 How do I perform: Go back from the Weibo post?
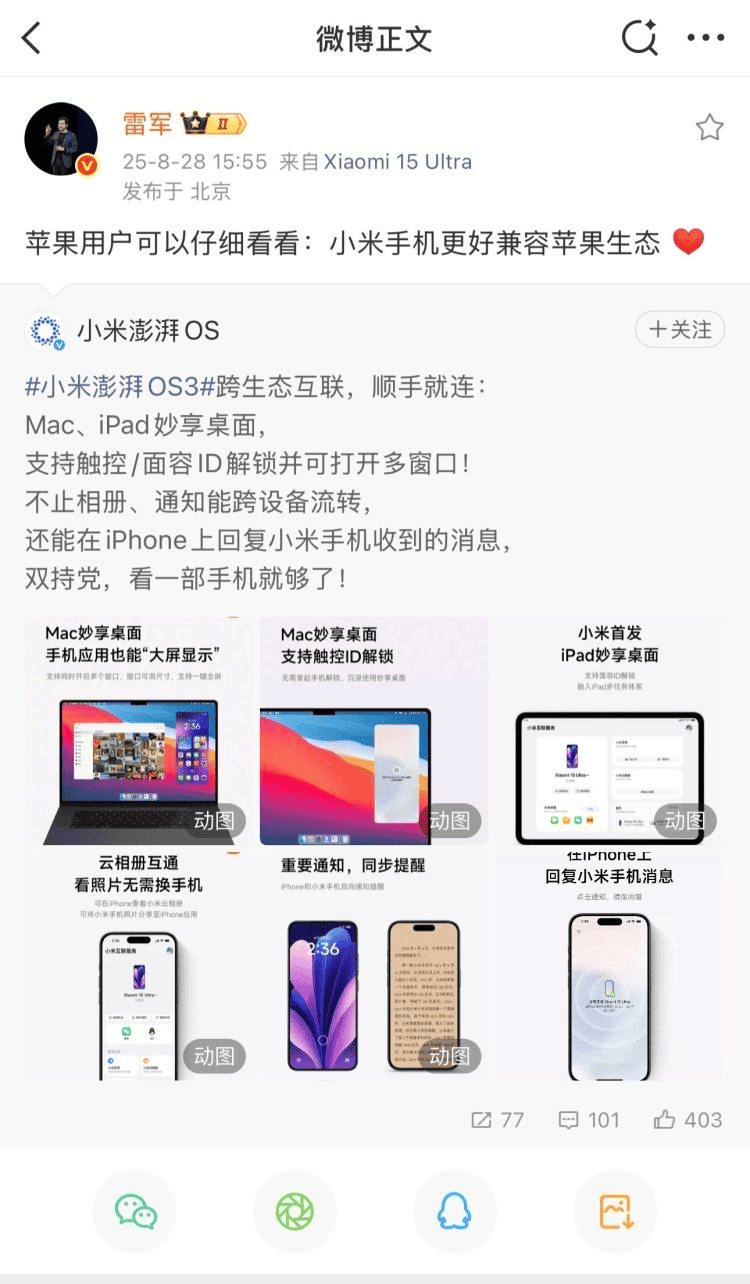point(32,39)
